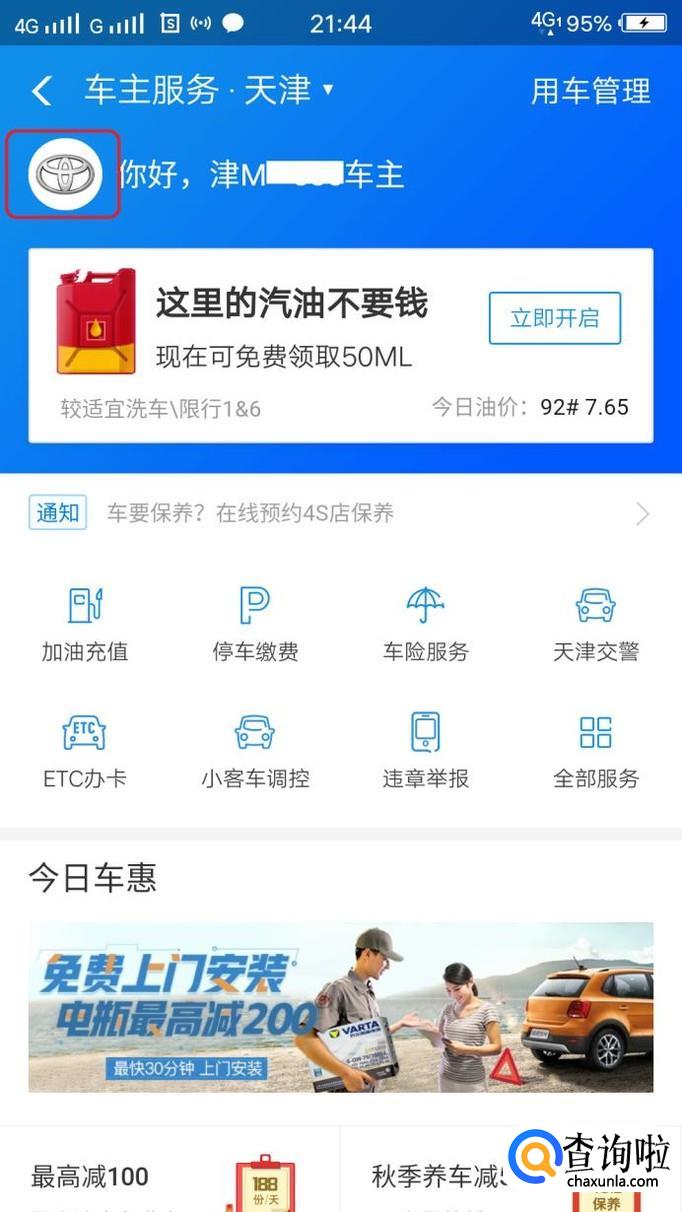Go back using the top-left arrow

click(41, 91)
